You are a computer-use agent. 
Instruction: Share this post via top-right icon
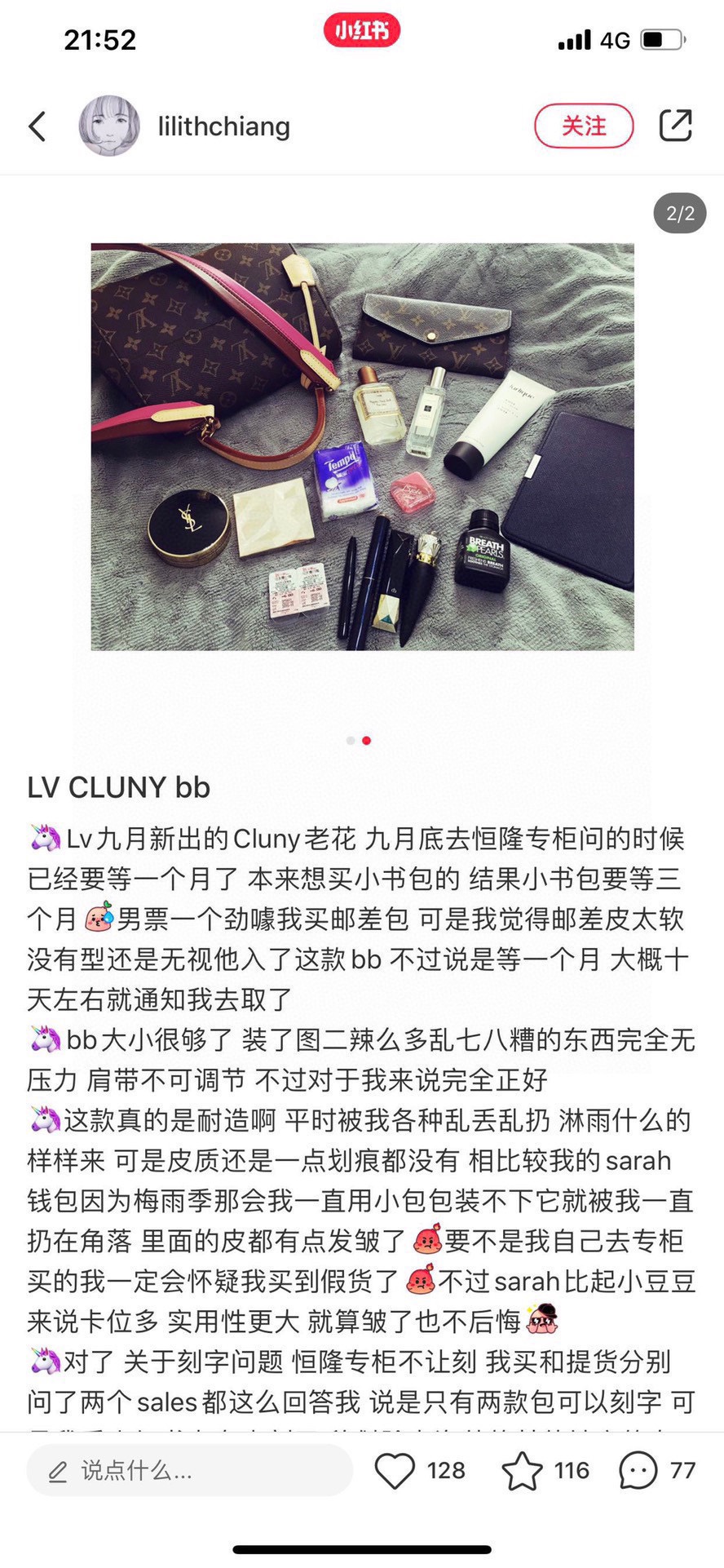point(675,126)
